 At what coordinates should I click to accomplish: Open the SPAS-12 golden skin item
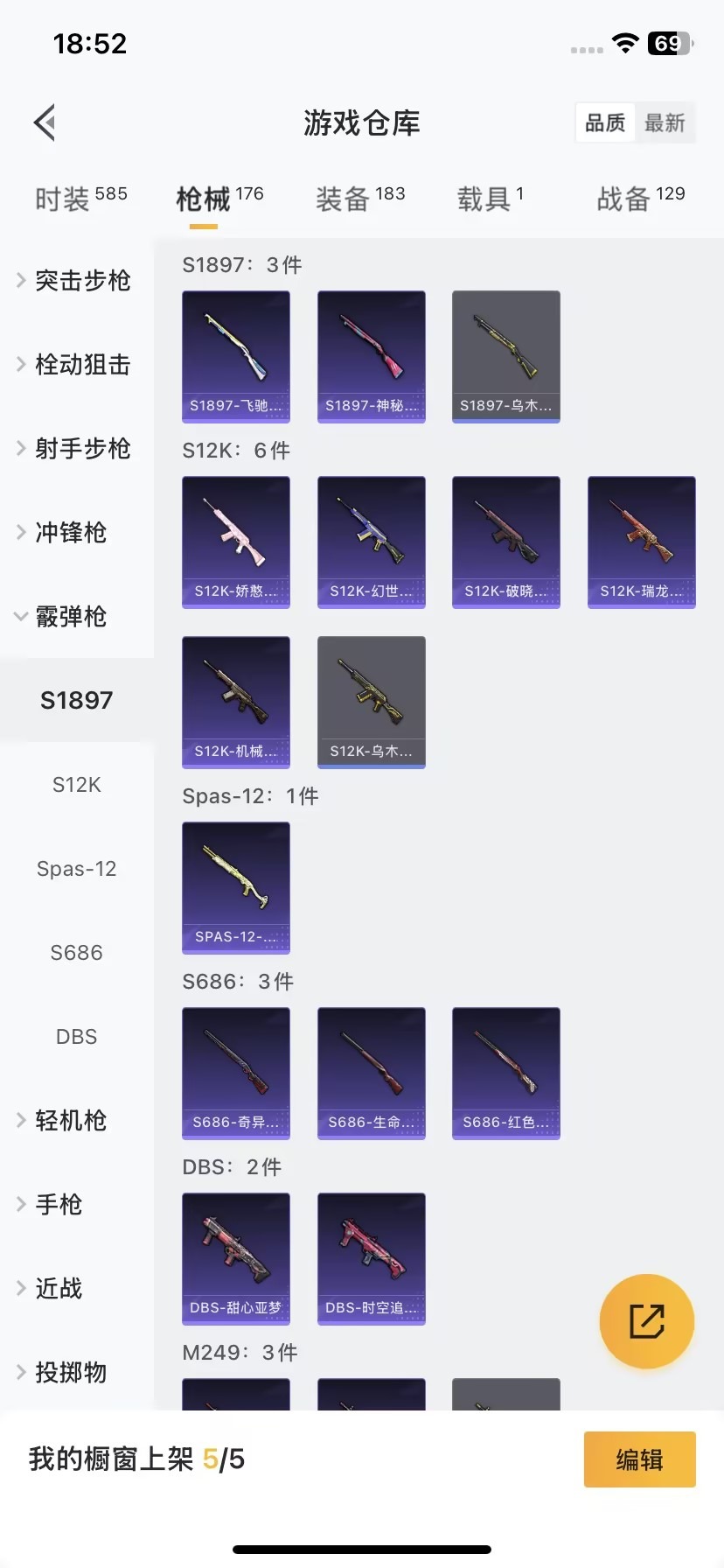click(x=235, y=887)
